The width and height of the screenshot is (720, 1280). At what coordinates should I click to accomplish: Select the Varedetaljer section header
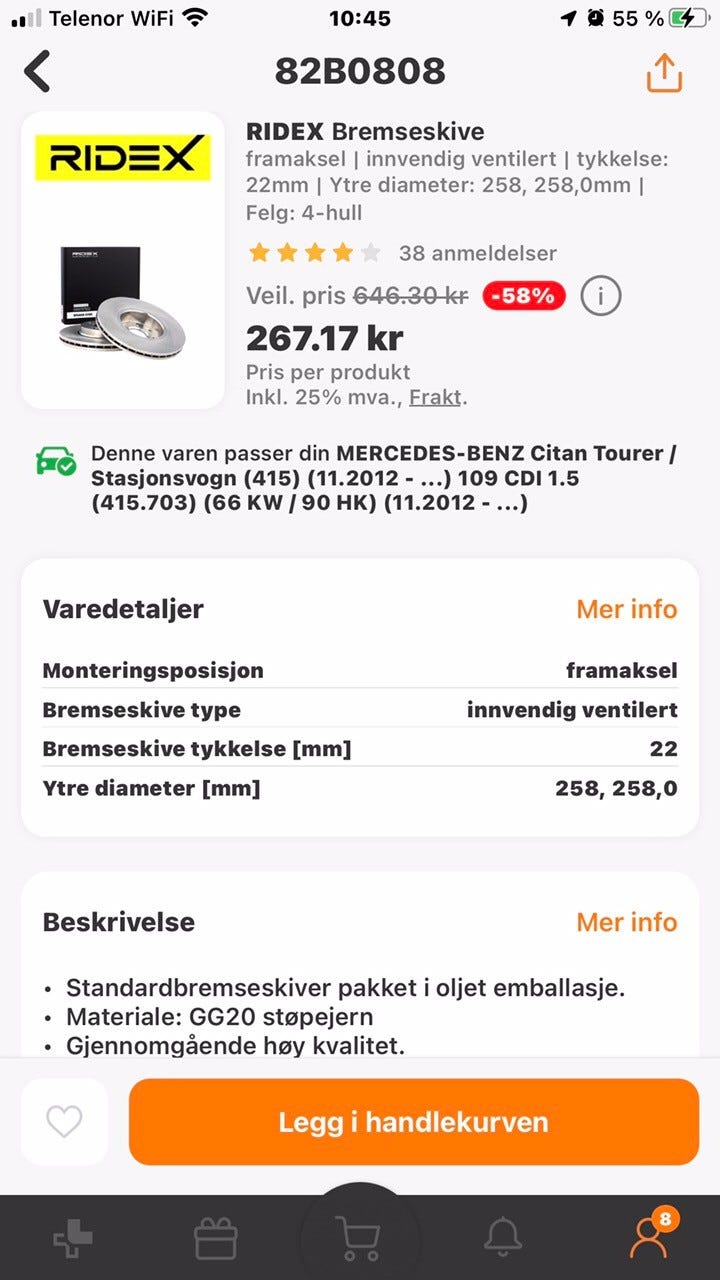click(123, 609)
